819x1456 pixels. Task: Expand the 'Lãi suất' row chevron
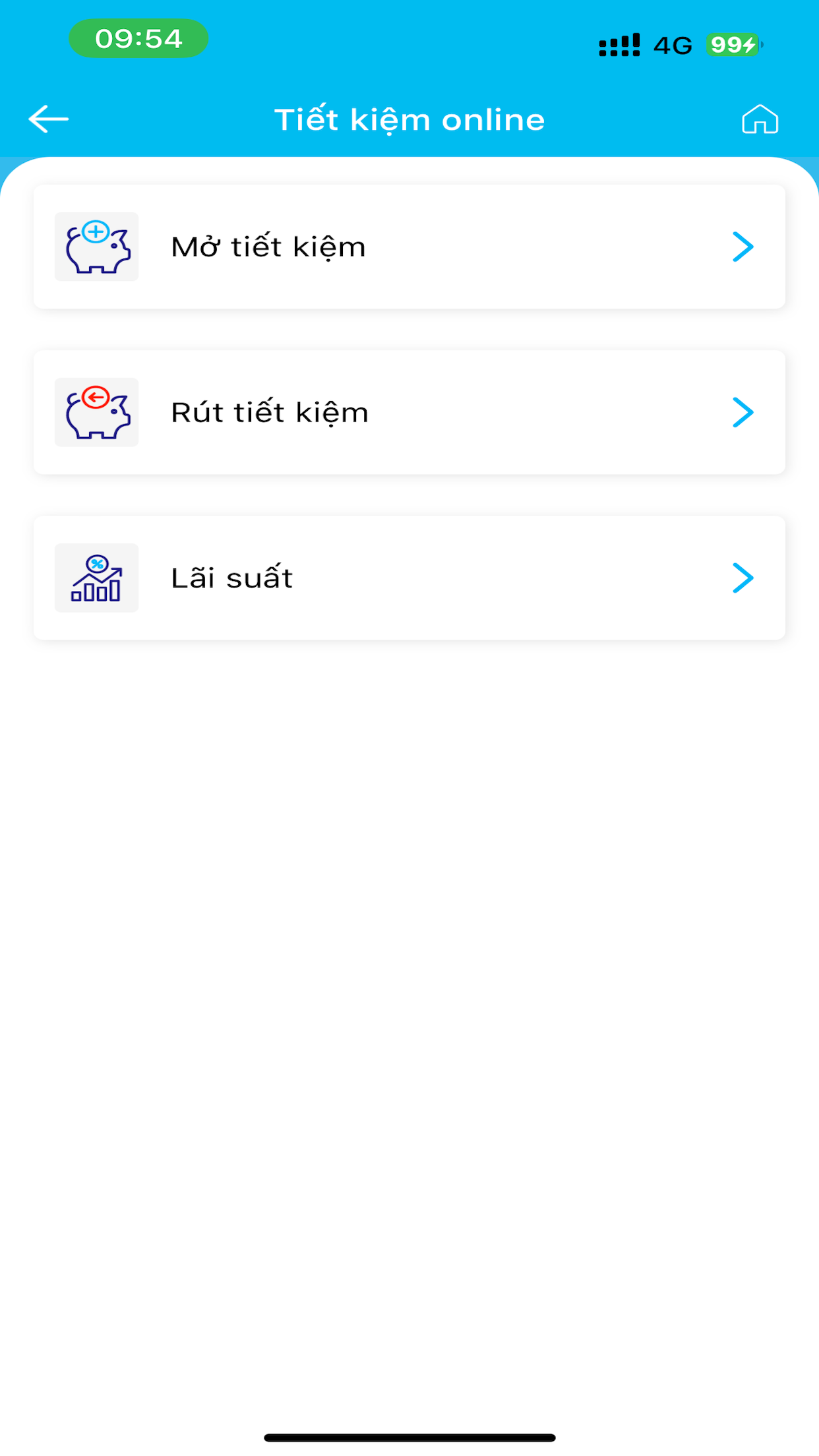pos(744,578)
